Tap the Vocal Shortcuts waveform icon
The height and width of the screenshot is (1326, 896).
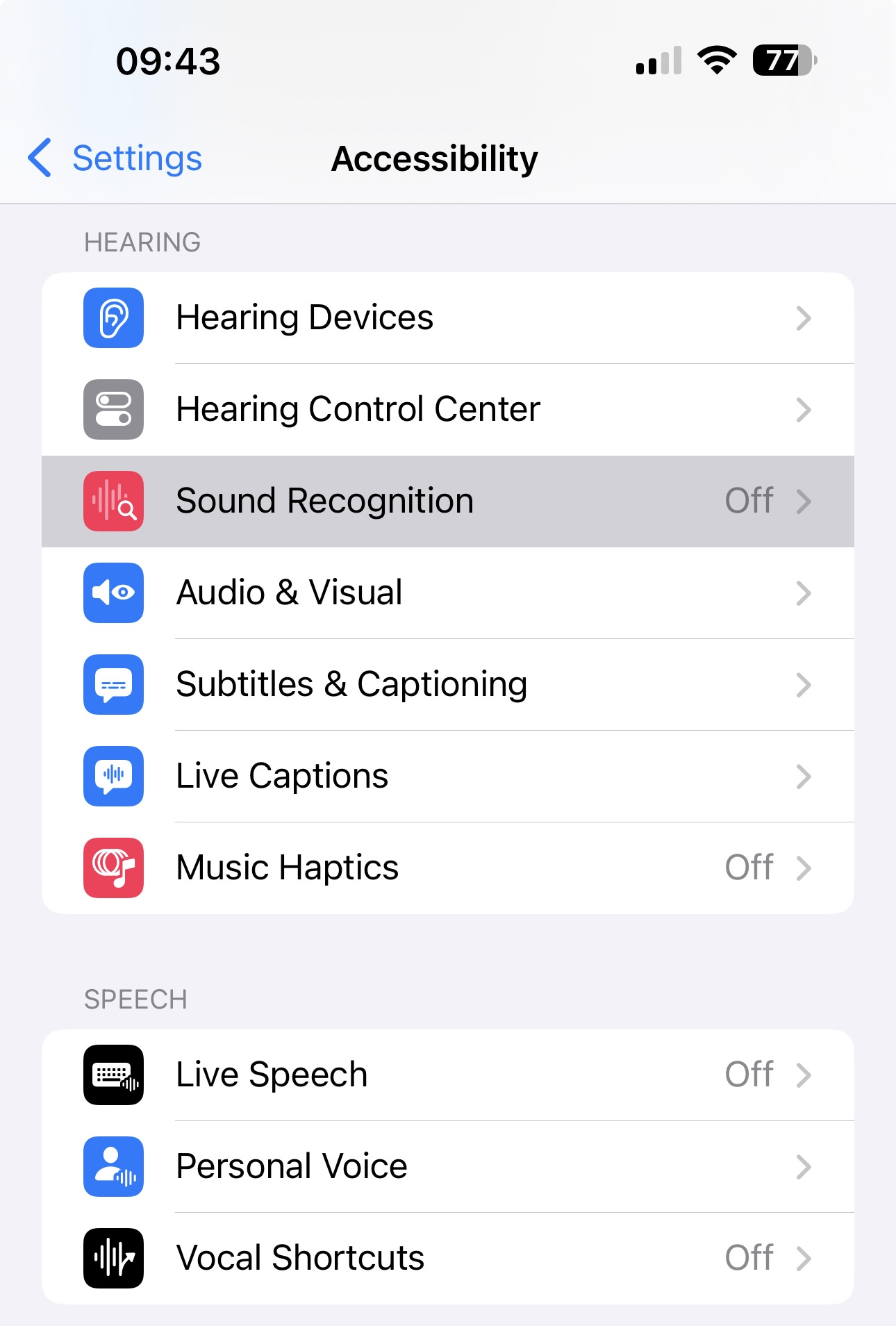pos(113,1259)
